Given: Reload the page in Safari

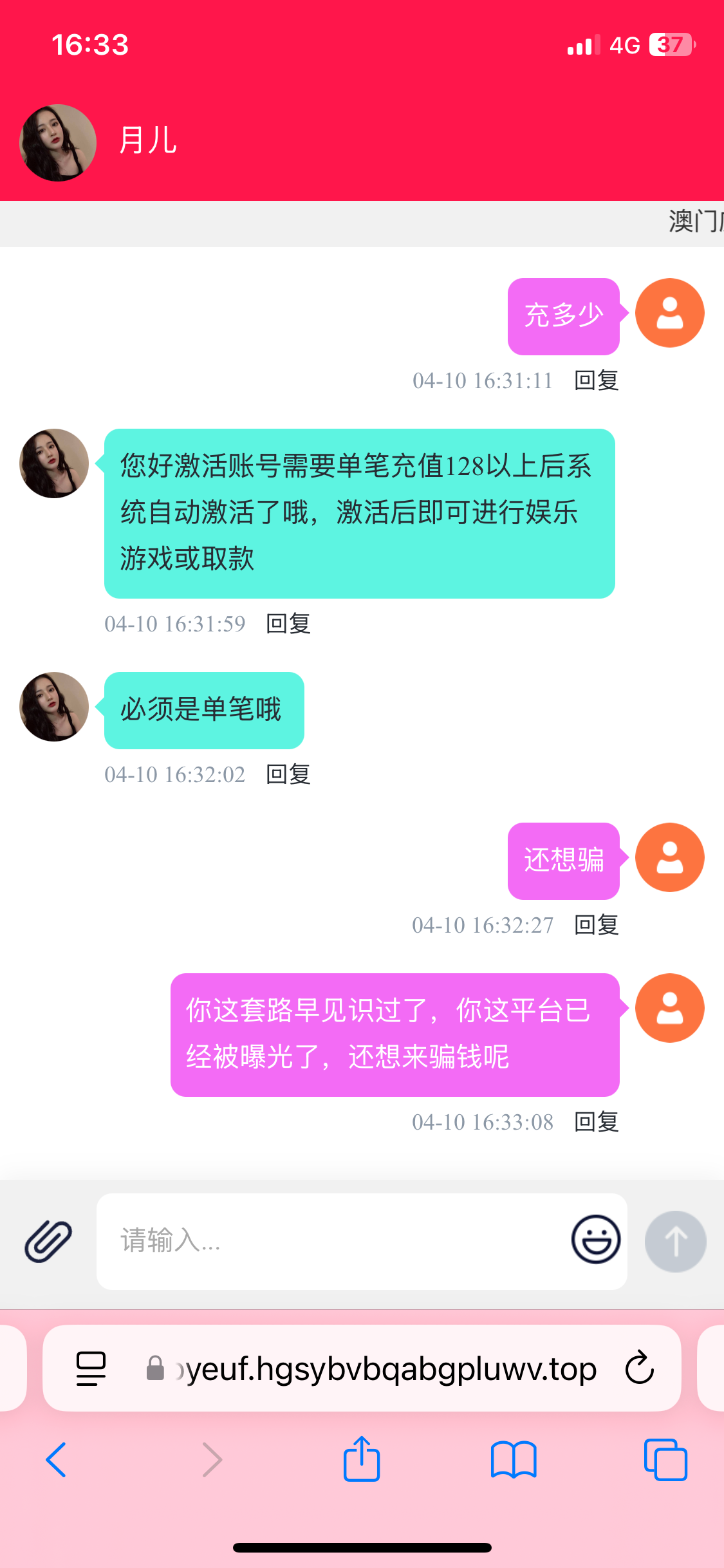Looking at the screenshot, I should (x=639, y=1367).
